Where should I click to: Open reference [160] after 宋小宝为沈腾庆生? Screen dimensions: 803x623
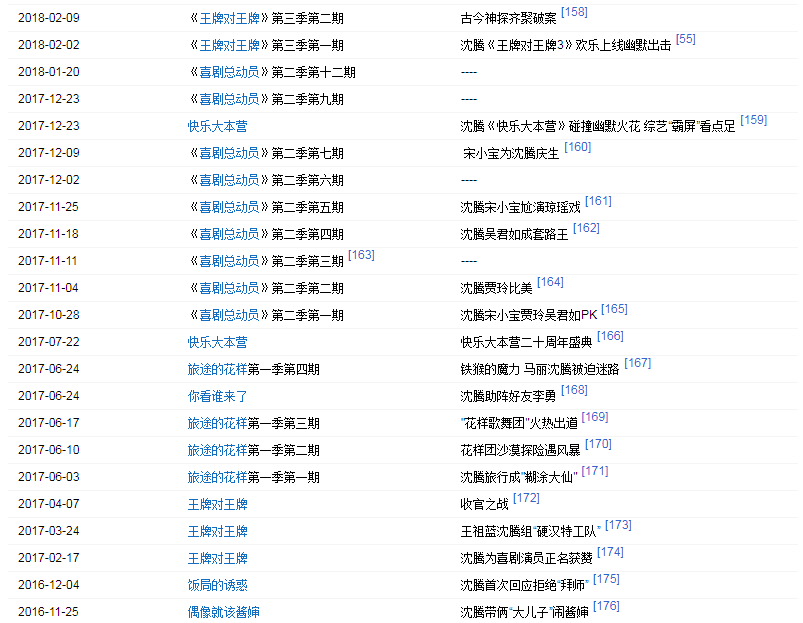(577, 147)
